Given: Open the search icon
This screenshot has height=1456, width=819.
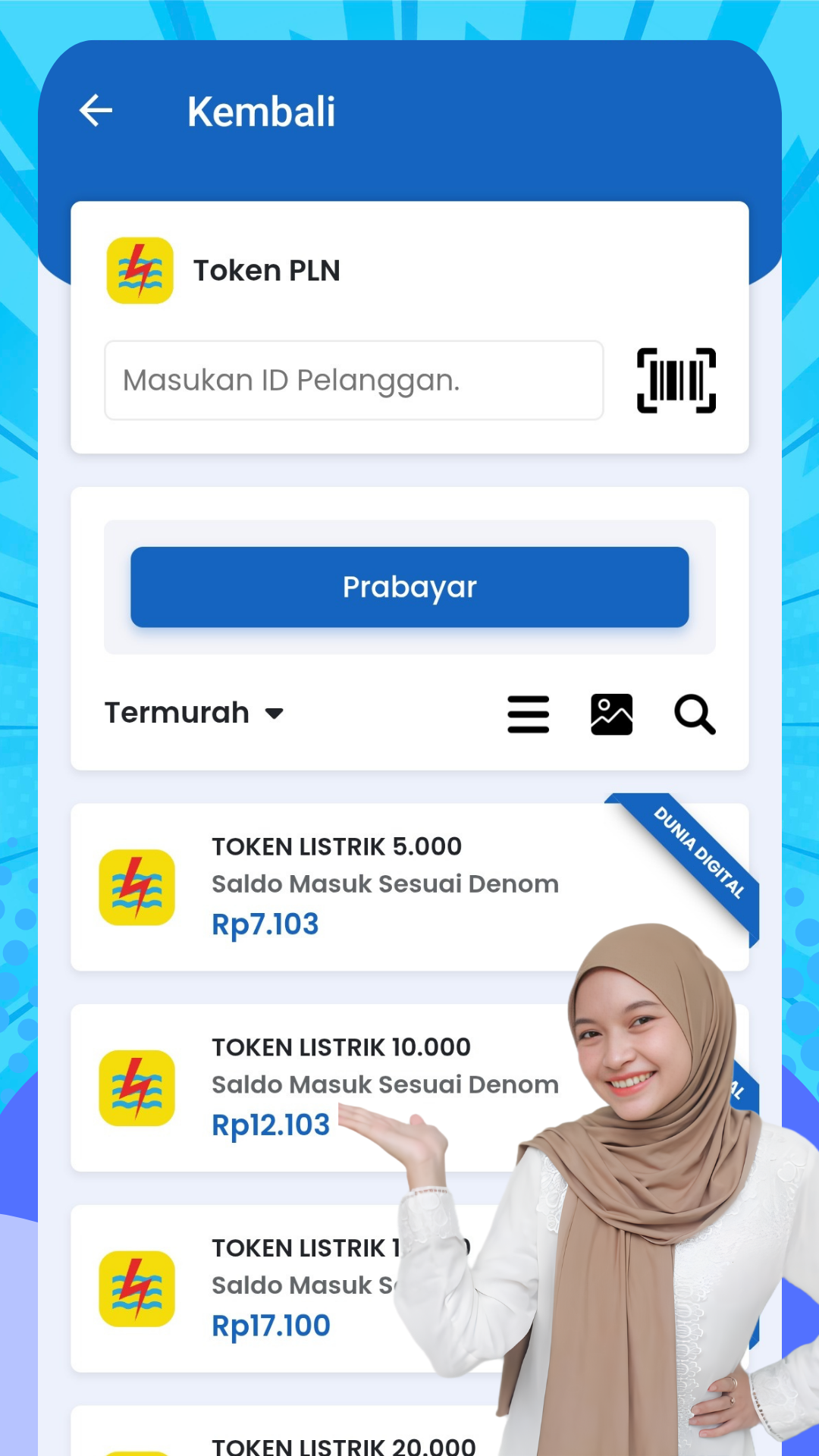Looking at the screenshot, I should 695,714.
